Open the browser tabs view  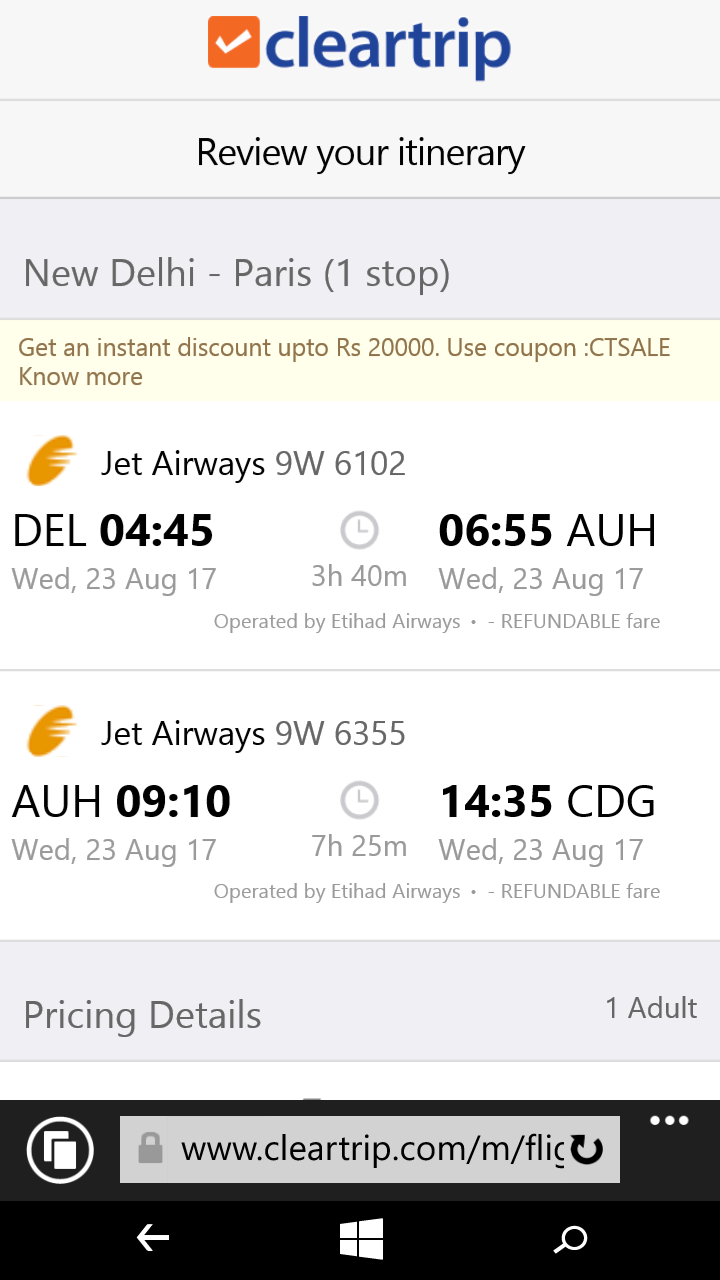[x=61, y=1150]
